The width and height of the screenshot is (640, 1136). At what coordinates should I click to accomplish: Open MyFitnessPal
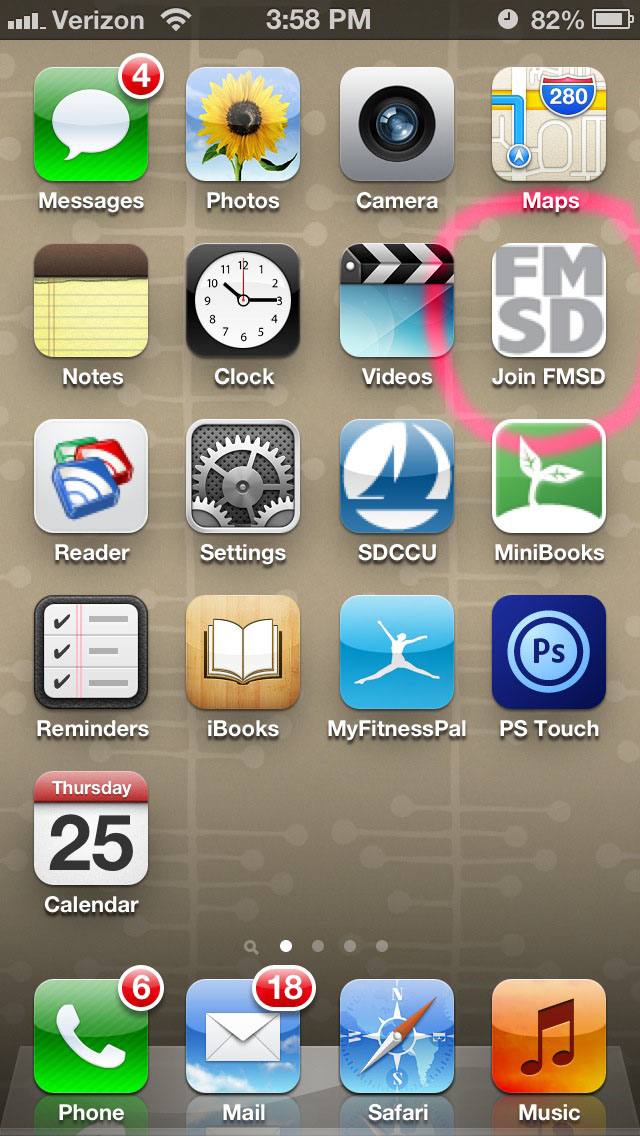point(397,653)
